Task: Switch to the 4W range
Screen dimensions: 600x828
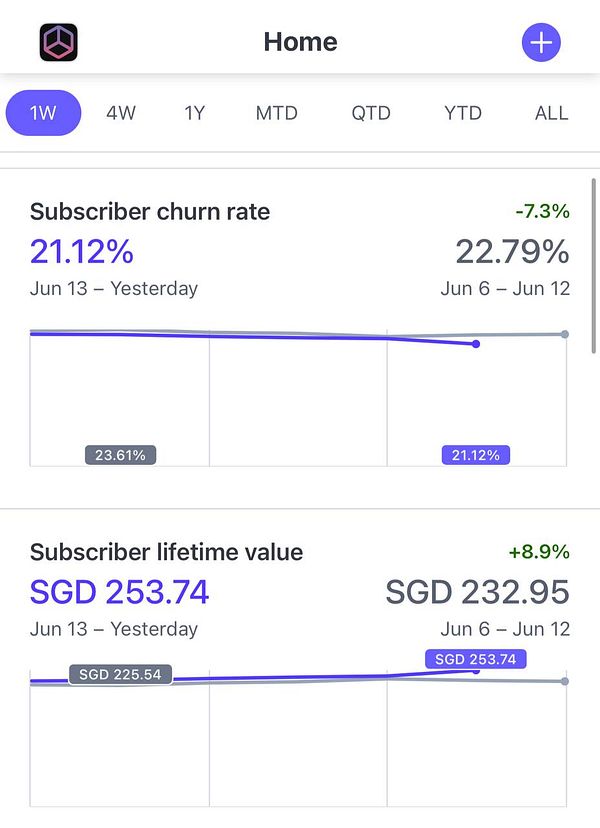Action: [x=121, y=113]
